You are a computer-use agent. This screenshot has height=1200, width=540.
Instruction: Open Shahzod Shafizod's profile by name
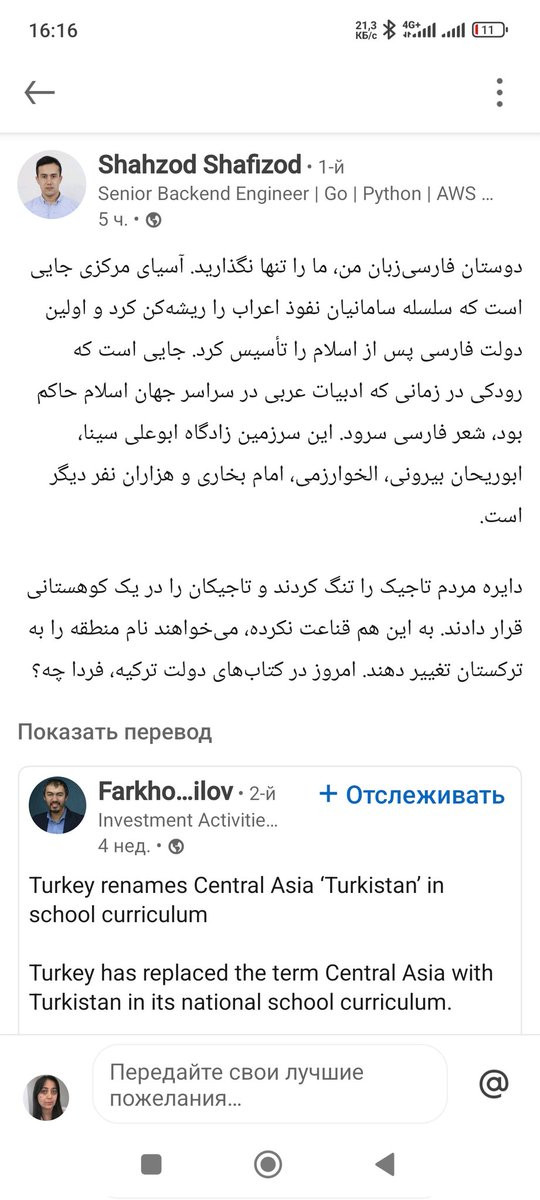tap(199, 165)
